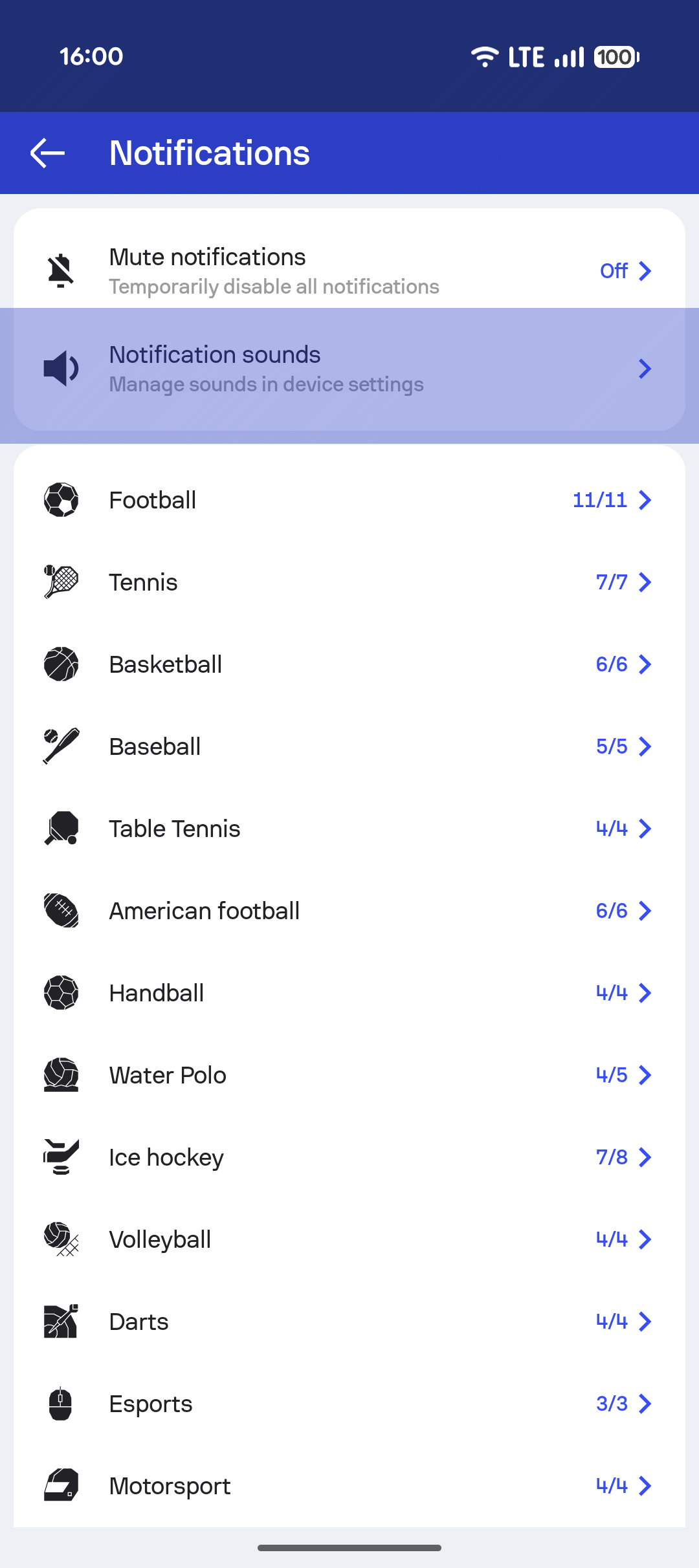Open Football notification settings
This screenshot has height=1568, width=699.
(x=349, y=500)
